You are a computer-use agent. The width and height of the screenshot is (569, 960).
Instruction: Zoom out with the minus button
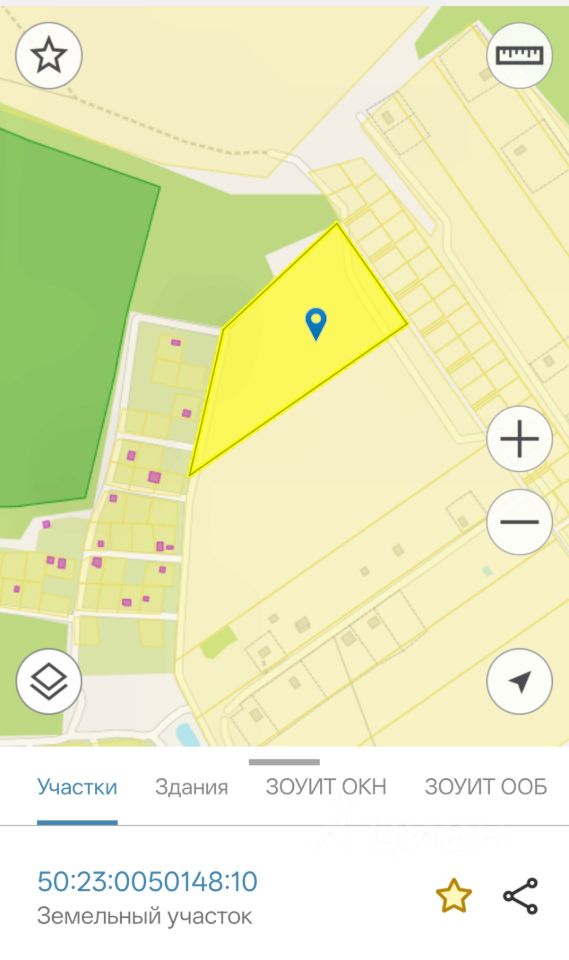(519, 522)
